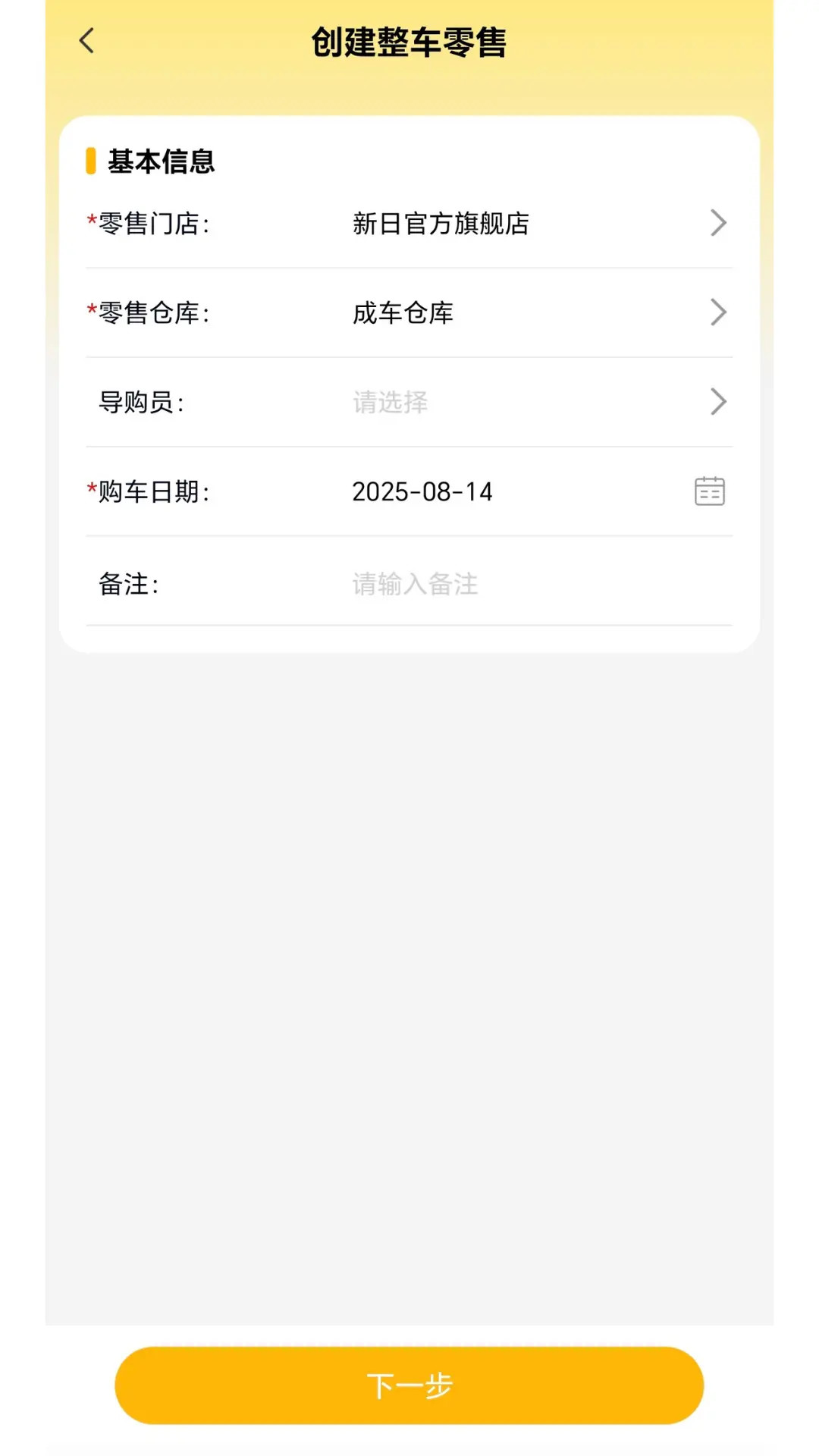Click the back arrow to return
819x1456 pixels.
86,41
